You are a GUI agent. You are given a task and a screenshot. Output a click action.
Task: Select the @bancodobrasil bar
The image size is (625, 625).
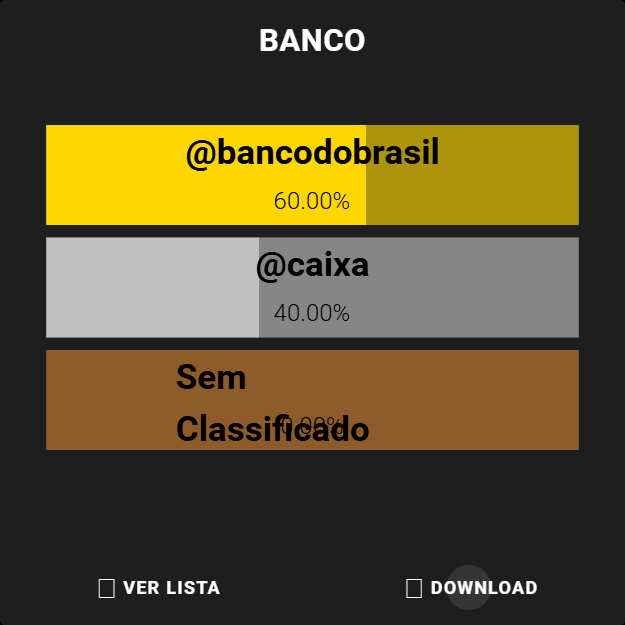(312, 175)
